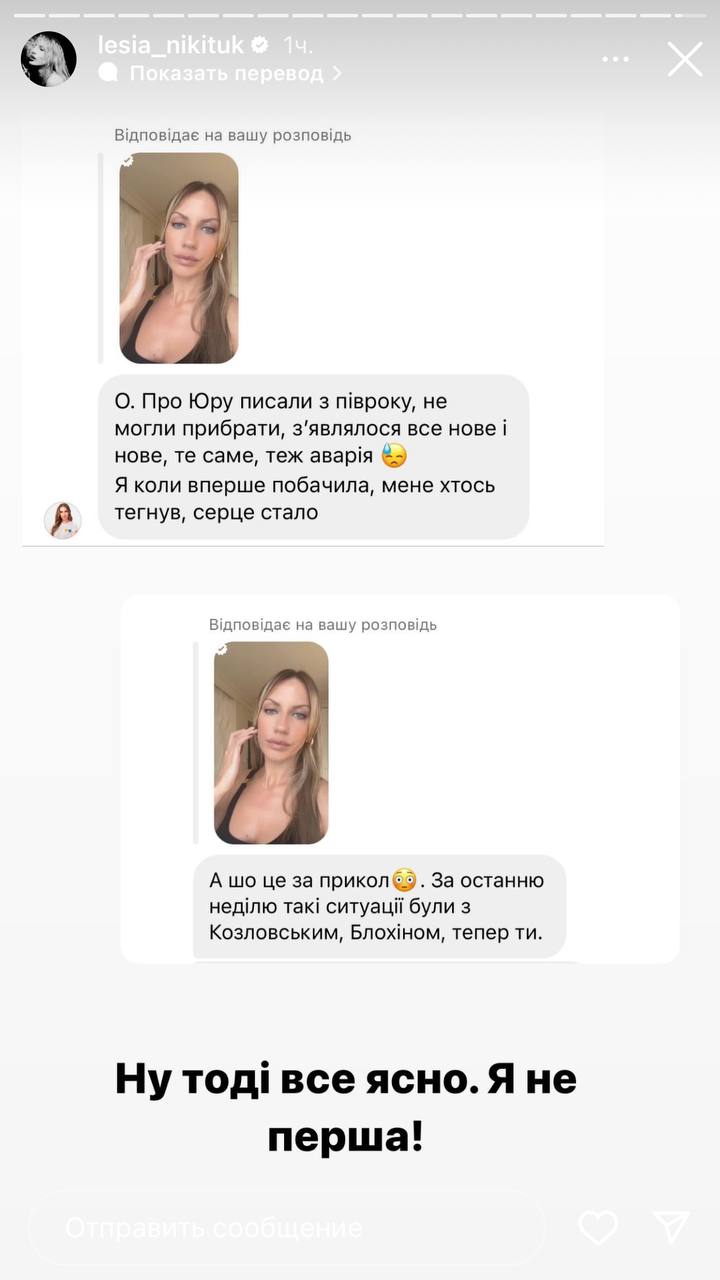The width and height of the screenshot is (720, 1280).
Task: Click the lesia_nikituk username link
Action: 170,44
